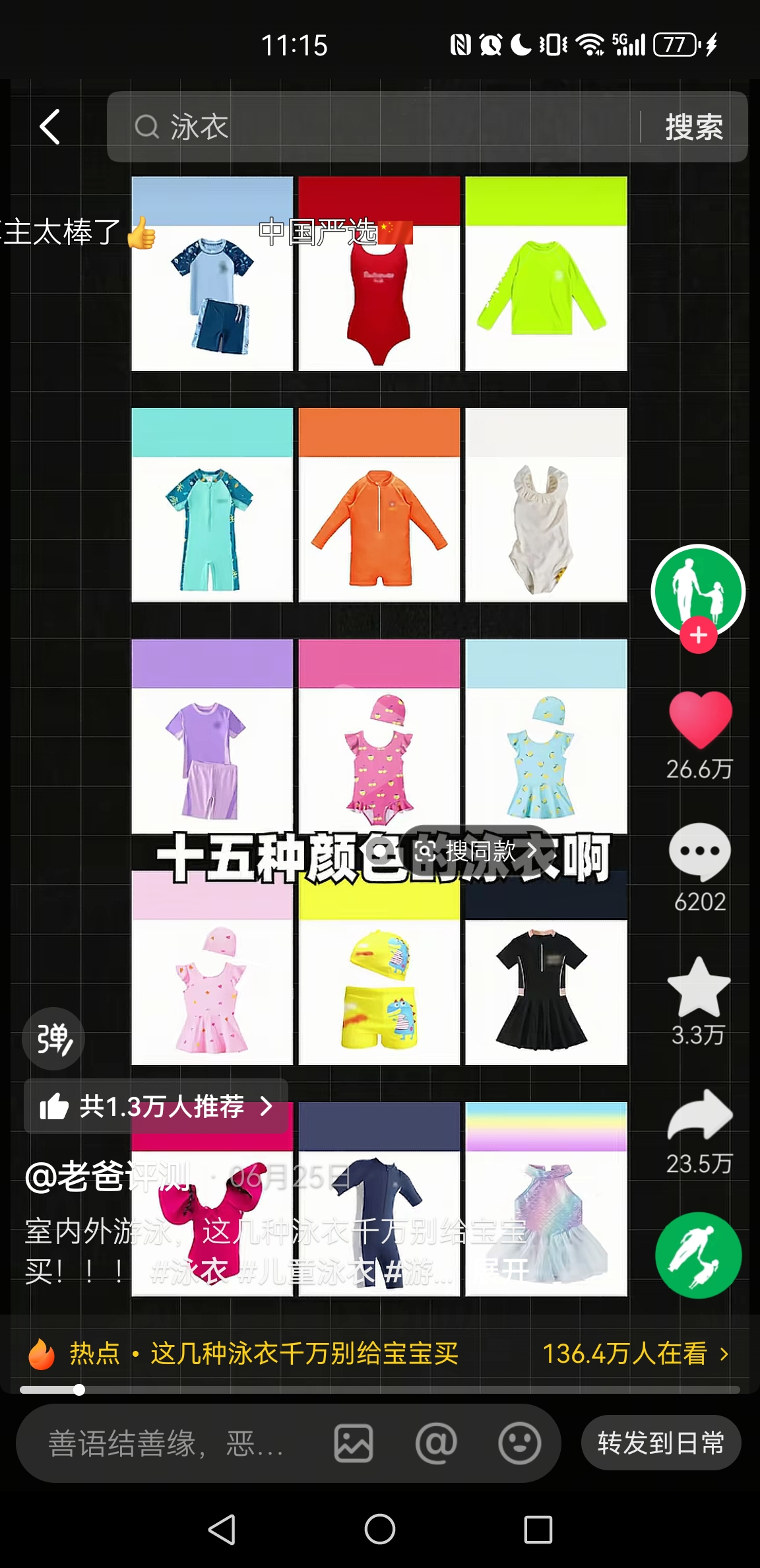Go back using the top-left arrow
760x1568 pixels.
click(x=50, y=127)
